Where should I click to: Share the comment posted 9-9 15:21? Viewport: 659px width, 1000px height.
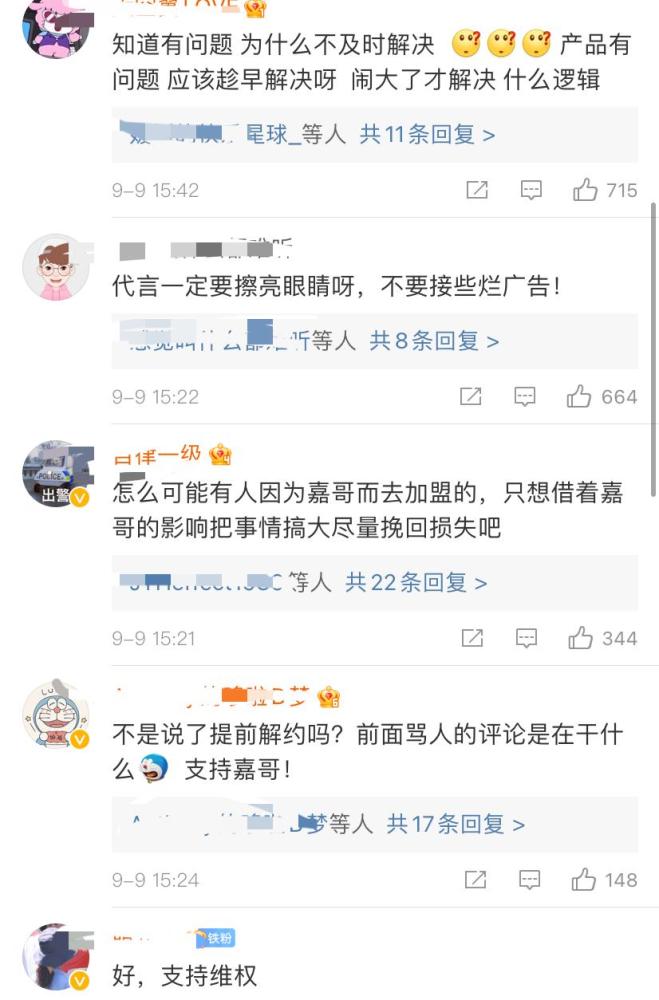(x=472, y=638)
